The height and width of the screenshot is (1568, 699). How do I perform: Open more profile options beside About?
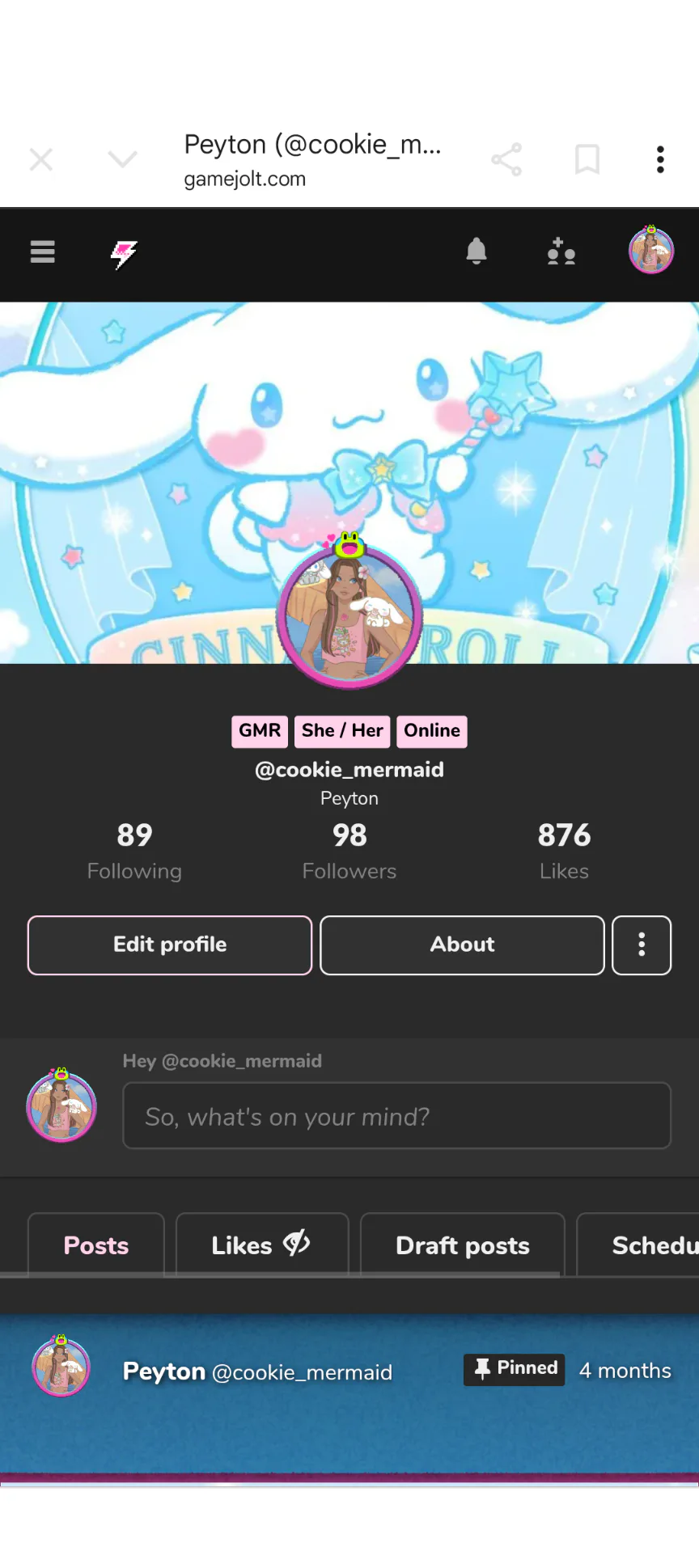pyautogui.click(x=642, y=945)
